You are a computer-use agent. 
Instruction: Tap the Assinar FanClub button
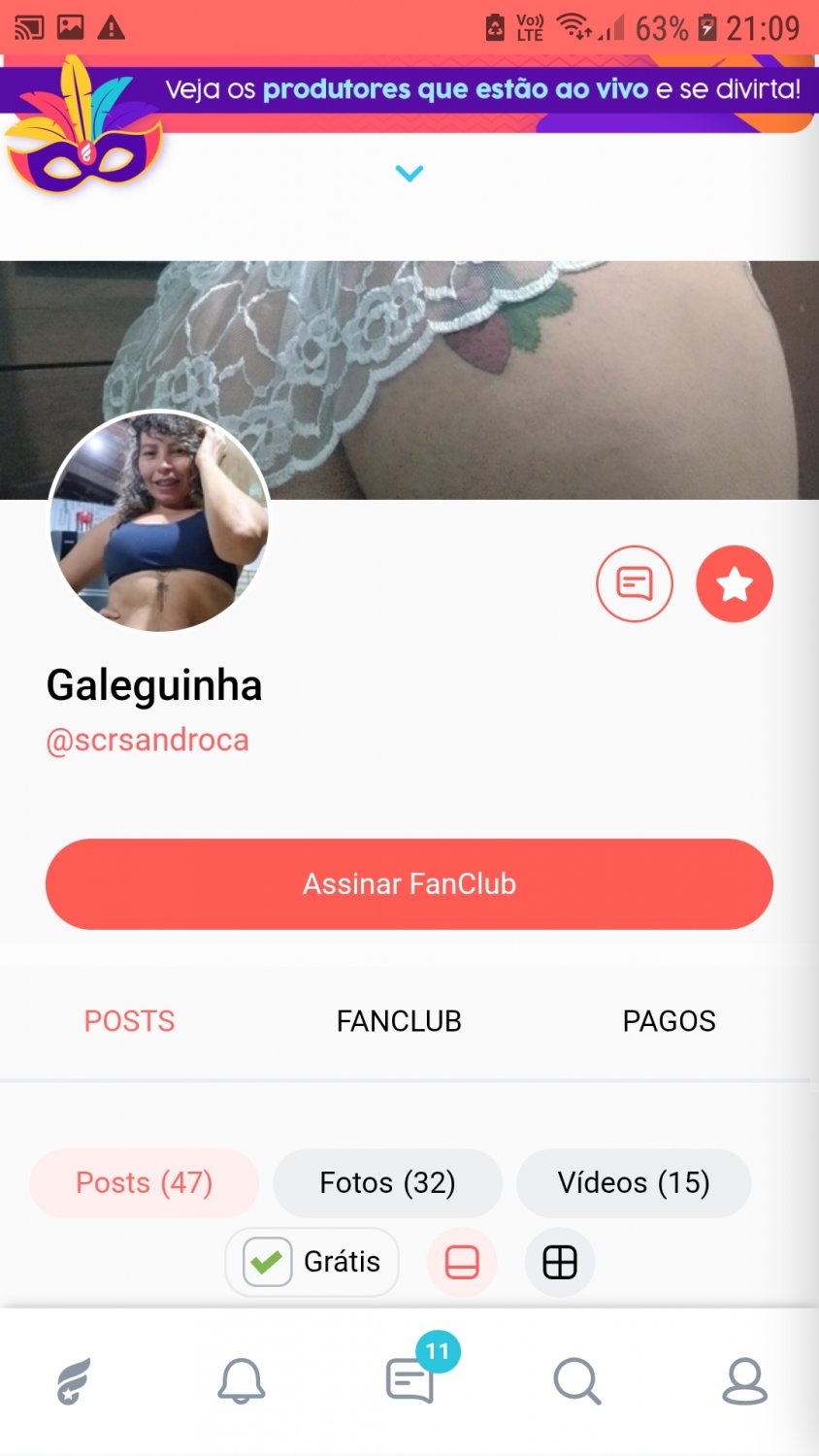tap(409, 883)
